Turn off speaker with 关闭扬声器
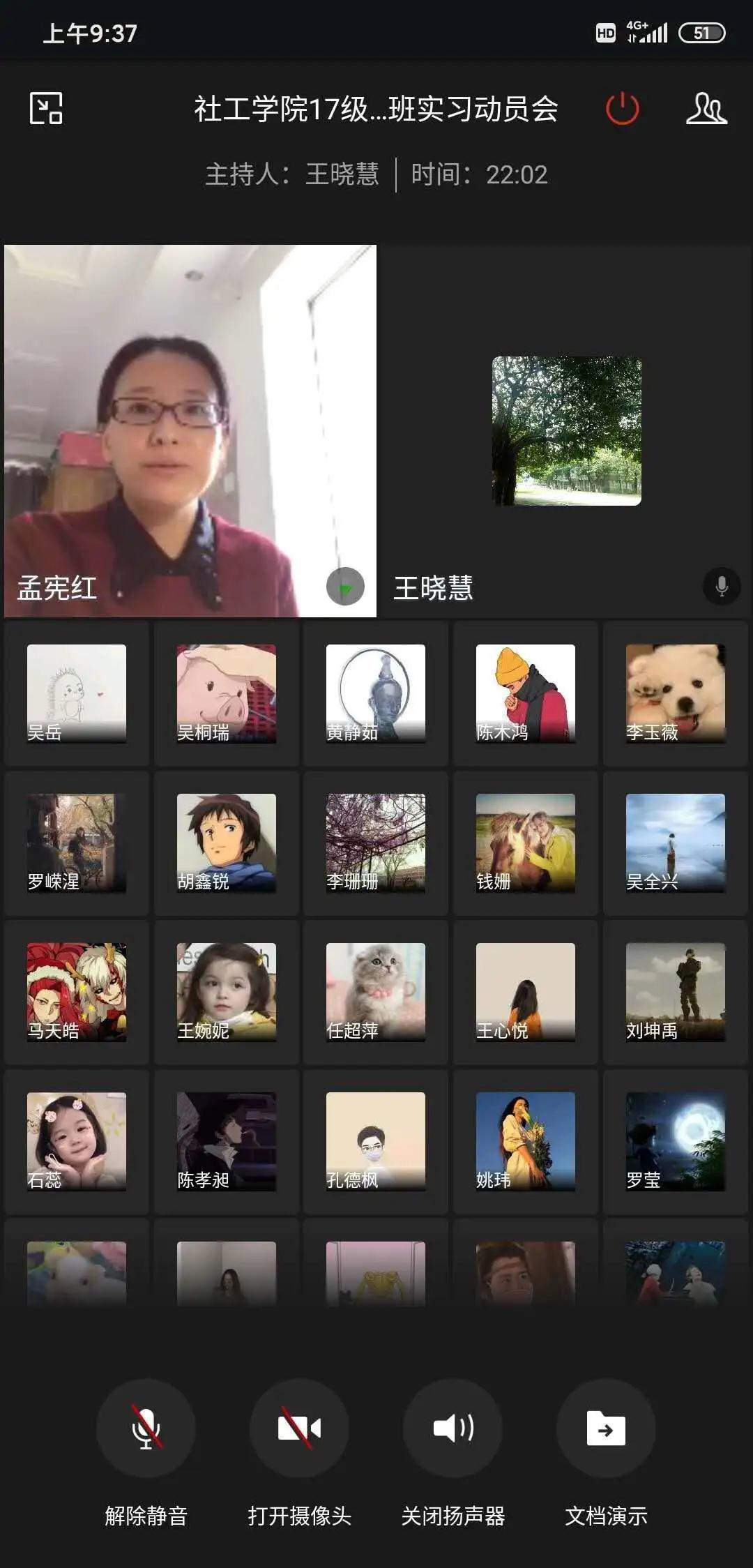This screenshot has height=1568, width=753. [x=453, y=1427]
